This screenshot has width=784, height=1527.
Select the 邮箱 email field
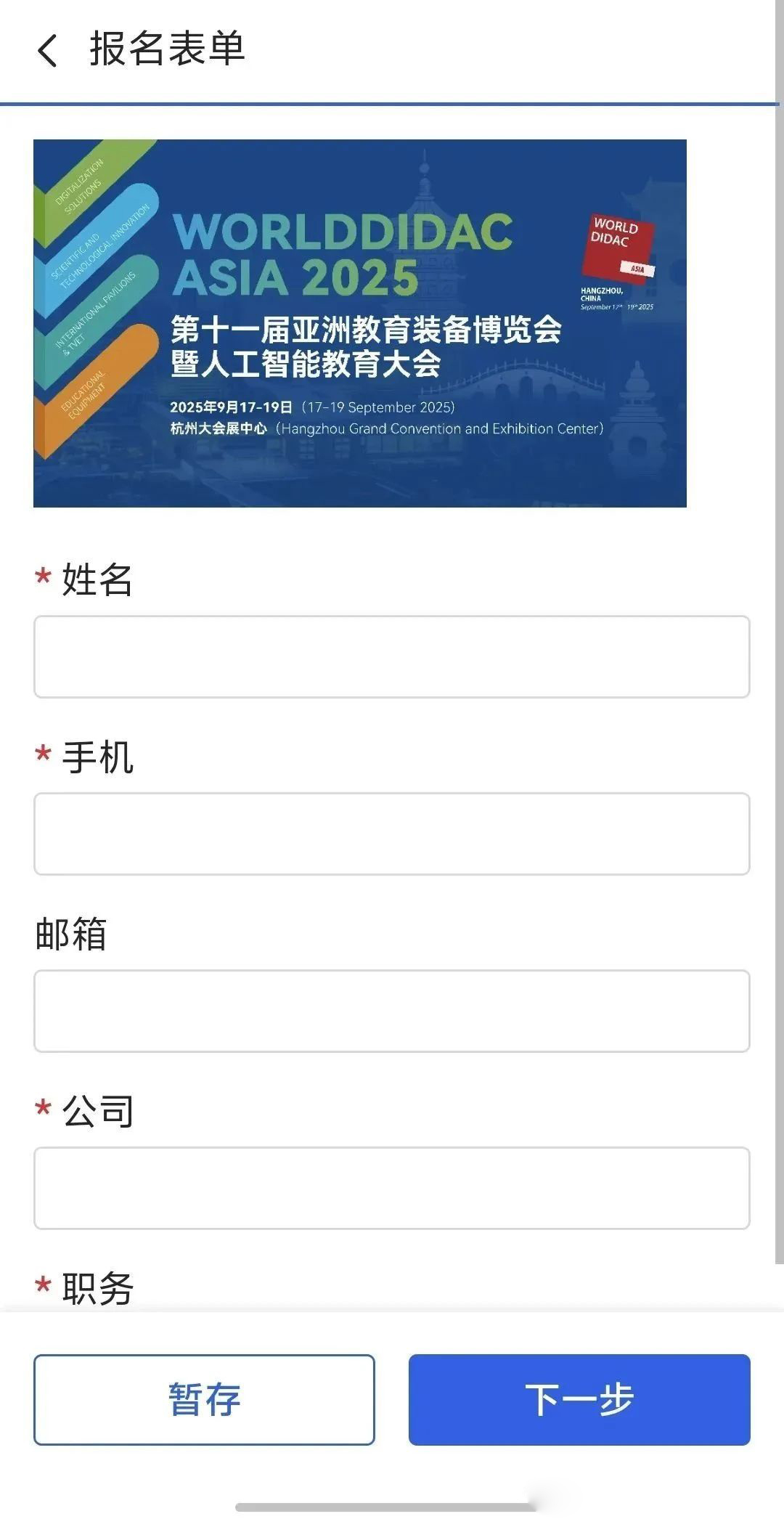coord(391,1011)
